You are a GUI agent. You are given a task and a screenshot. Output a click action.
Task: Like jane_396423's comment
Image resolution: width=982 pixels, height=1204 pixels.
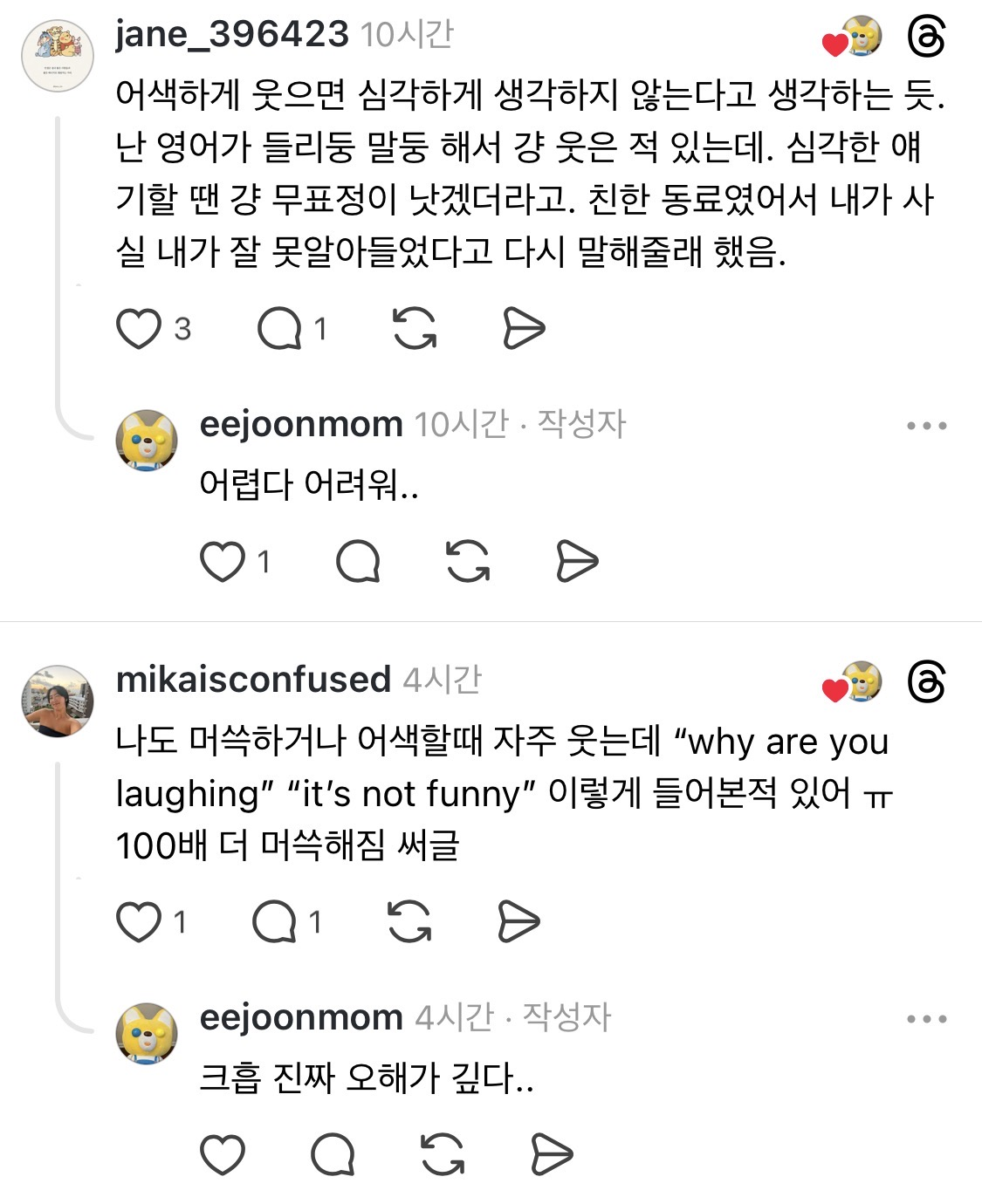coord(139,329)
